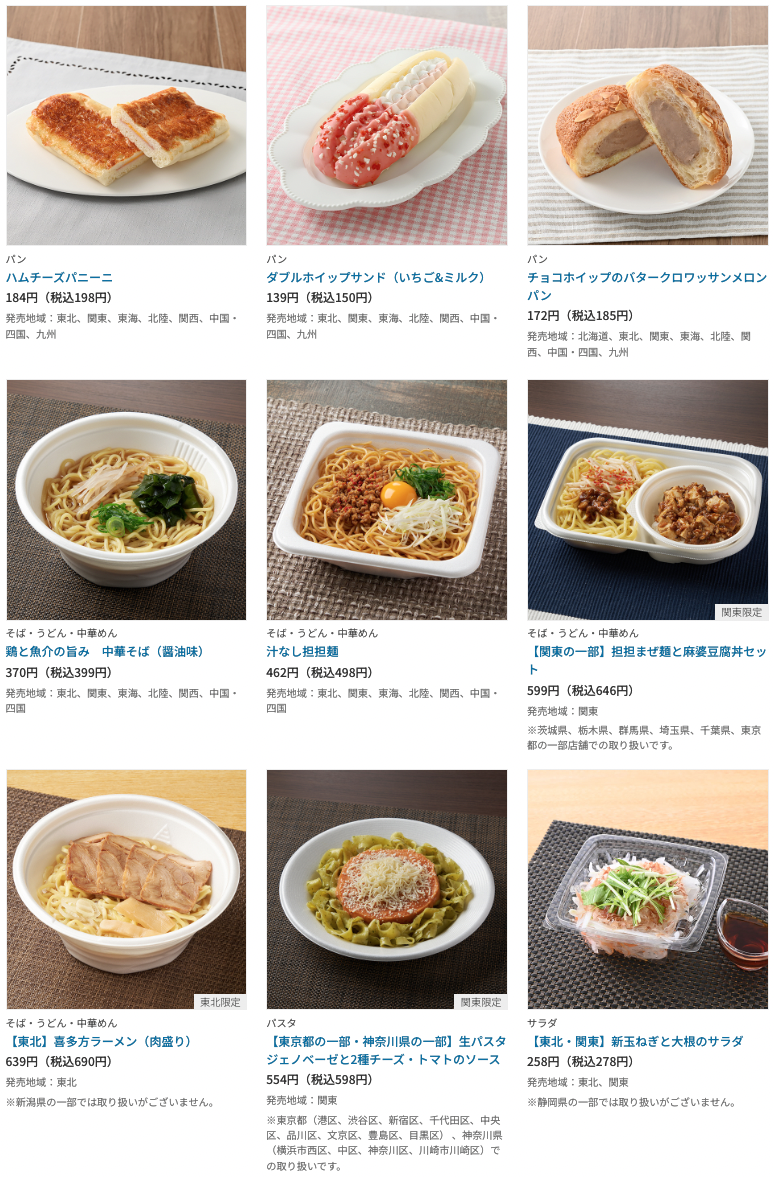
Task: Tap the 汁なし担担麺 product image
Action: [x=387, y=499]
